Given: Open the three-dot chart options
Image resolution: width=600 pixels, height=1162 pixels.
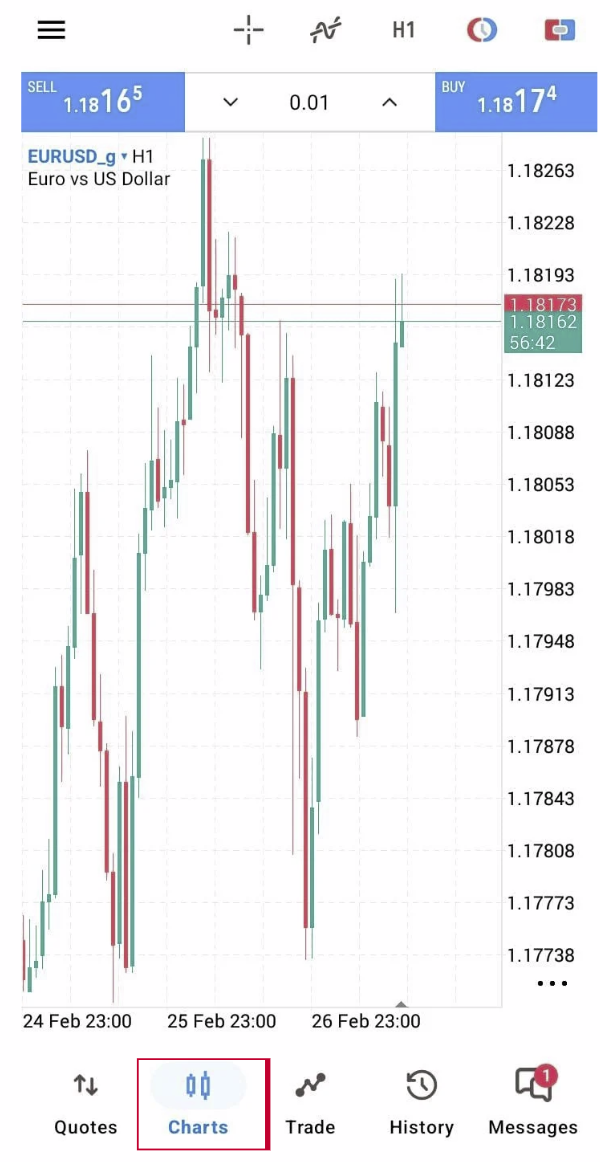Looking at the screenshot, I should click(x=552, y=984).
